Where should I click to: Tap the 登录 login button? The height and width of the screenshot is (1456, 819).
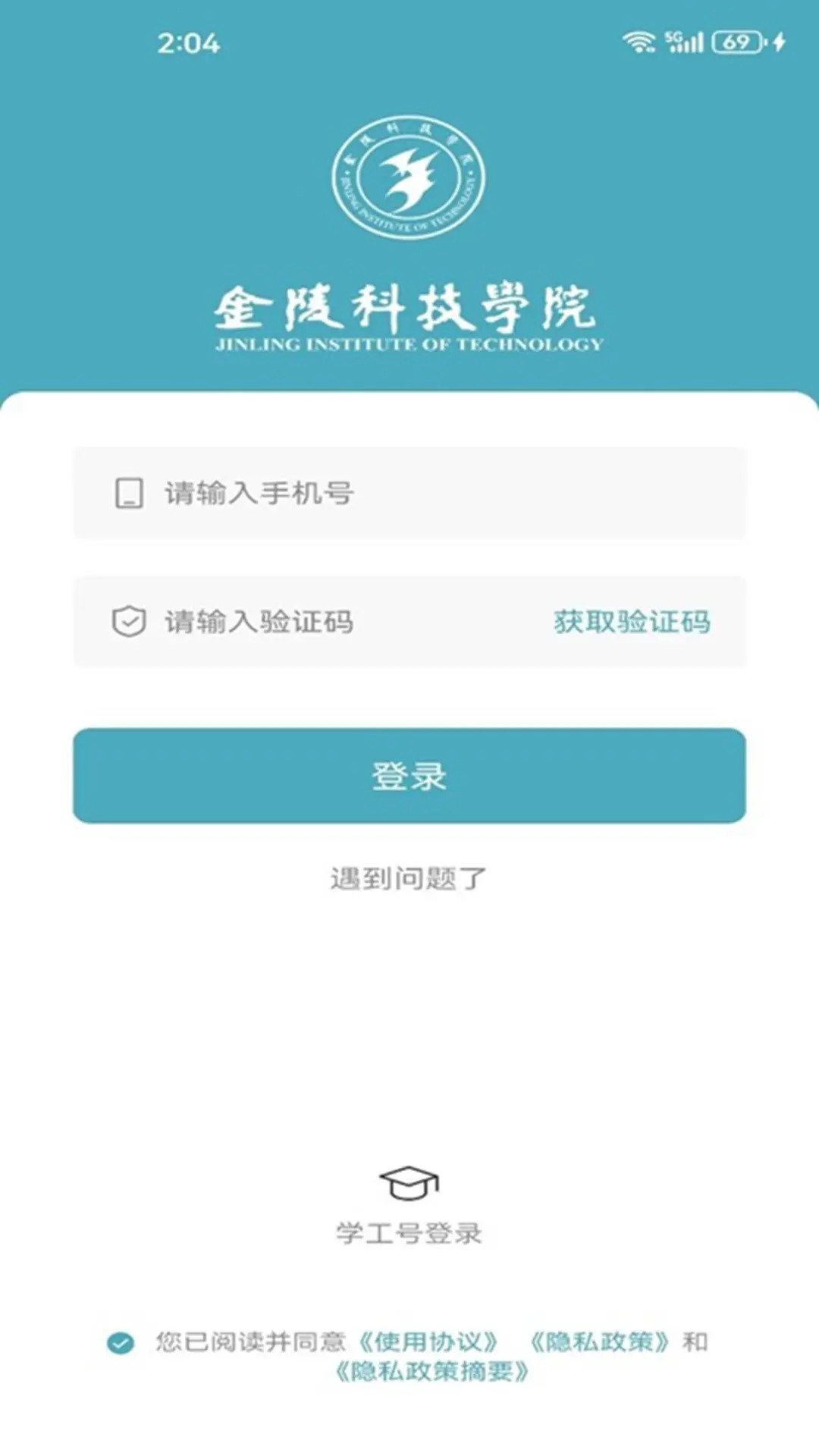coord(409,776)
